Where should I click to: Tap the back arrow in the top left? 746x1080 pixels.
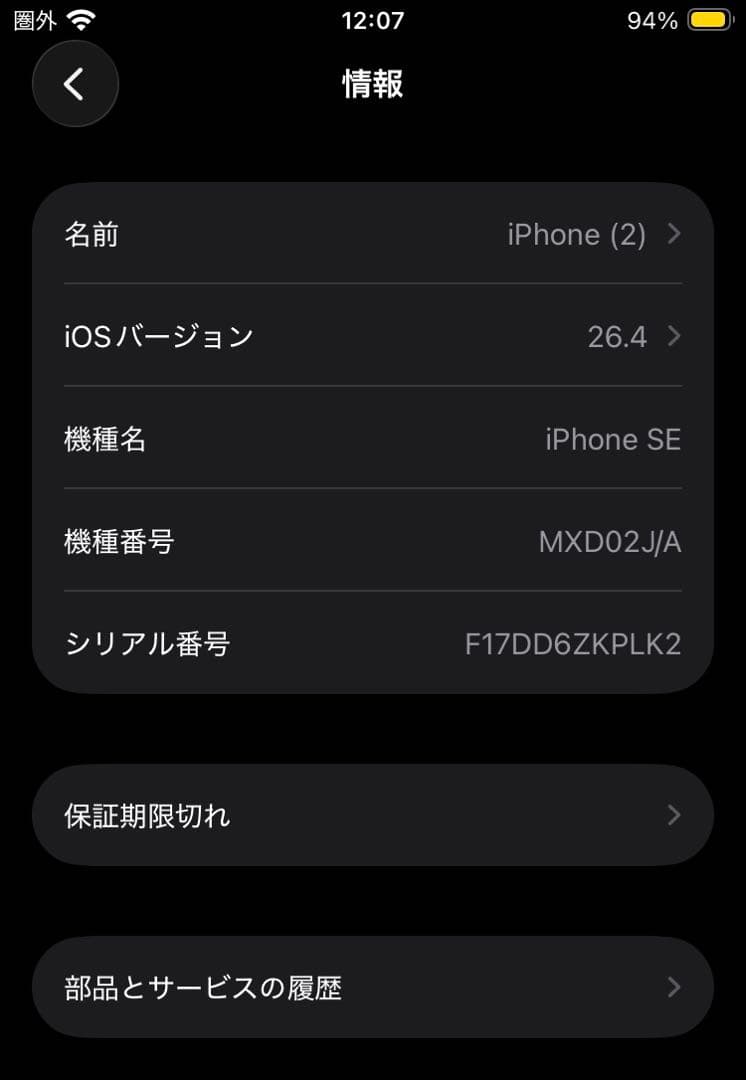pyautogui.click(x=75, y=84)
